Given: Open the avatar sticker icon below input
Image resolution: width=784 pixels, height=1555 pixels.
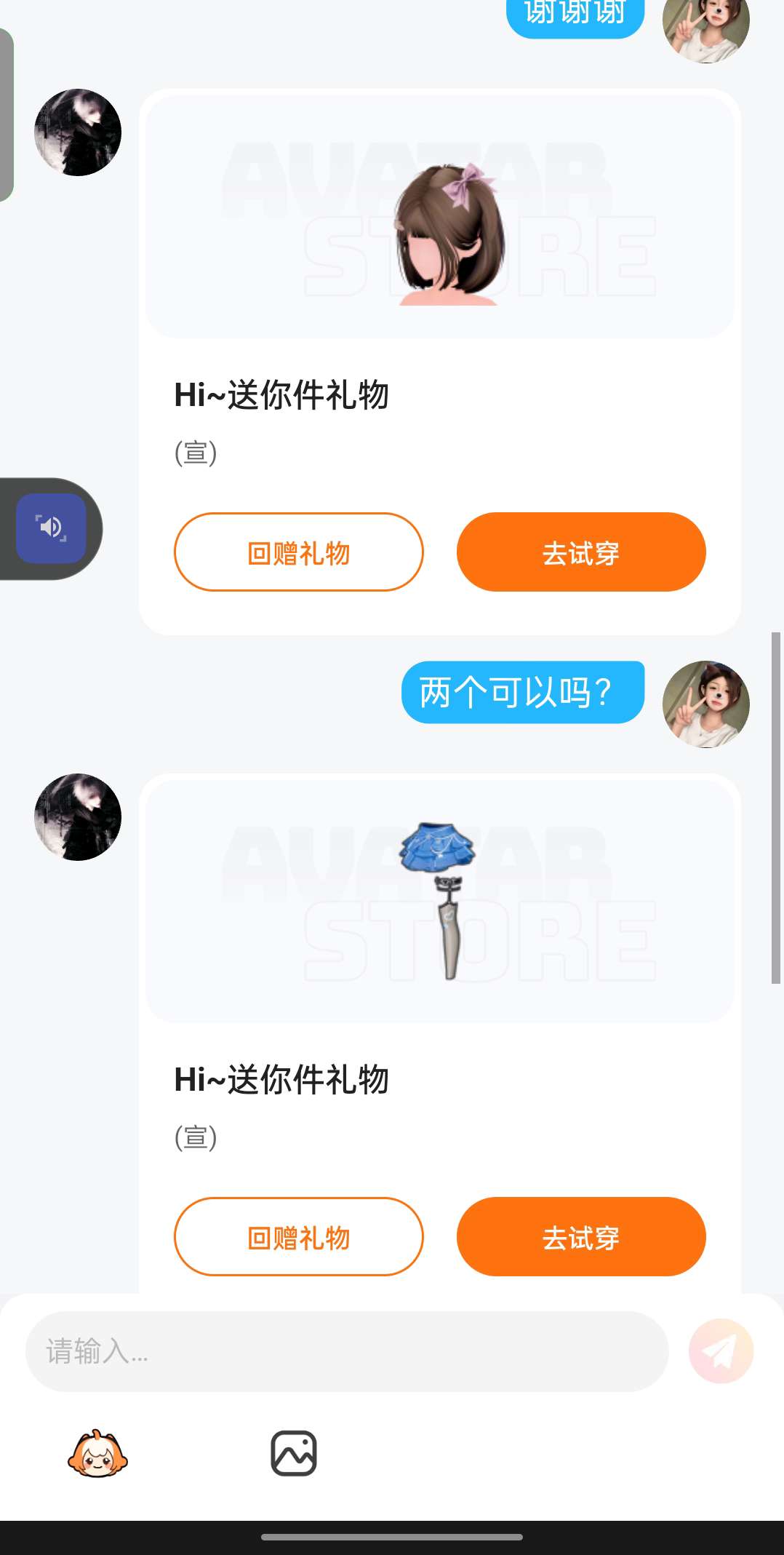Looking at the screenshot, I should click(x=97, y=1454).
